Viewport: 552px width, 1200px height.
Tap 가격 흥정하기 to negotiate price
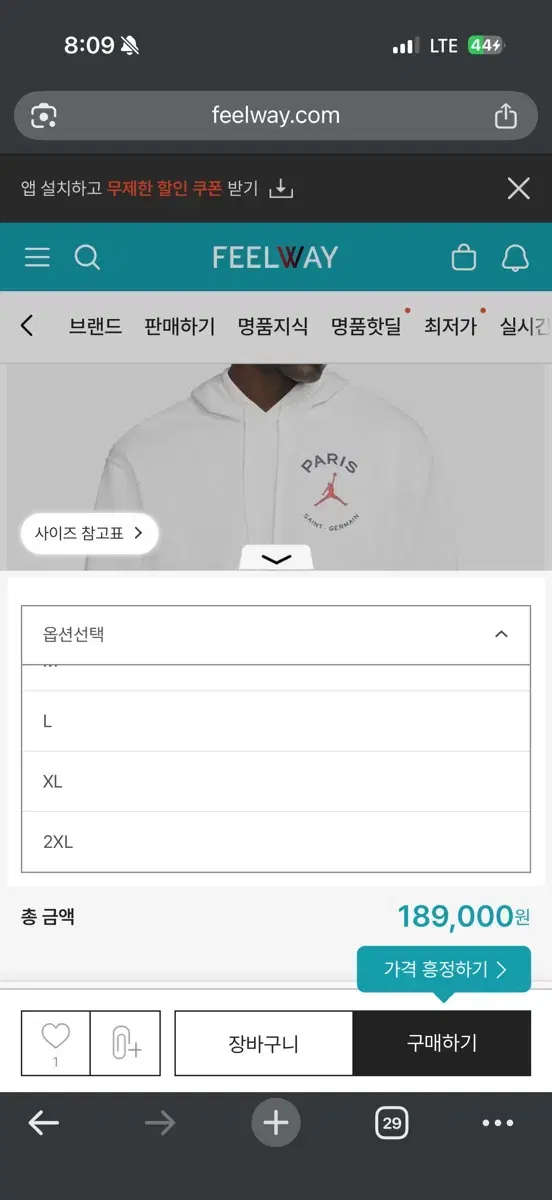pos(444,969)
